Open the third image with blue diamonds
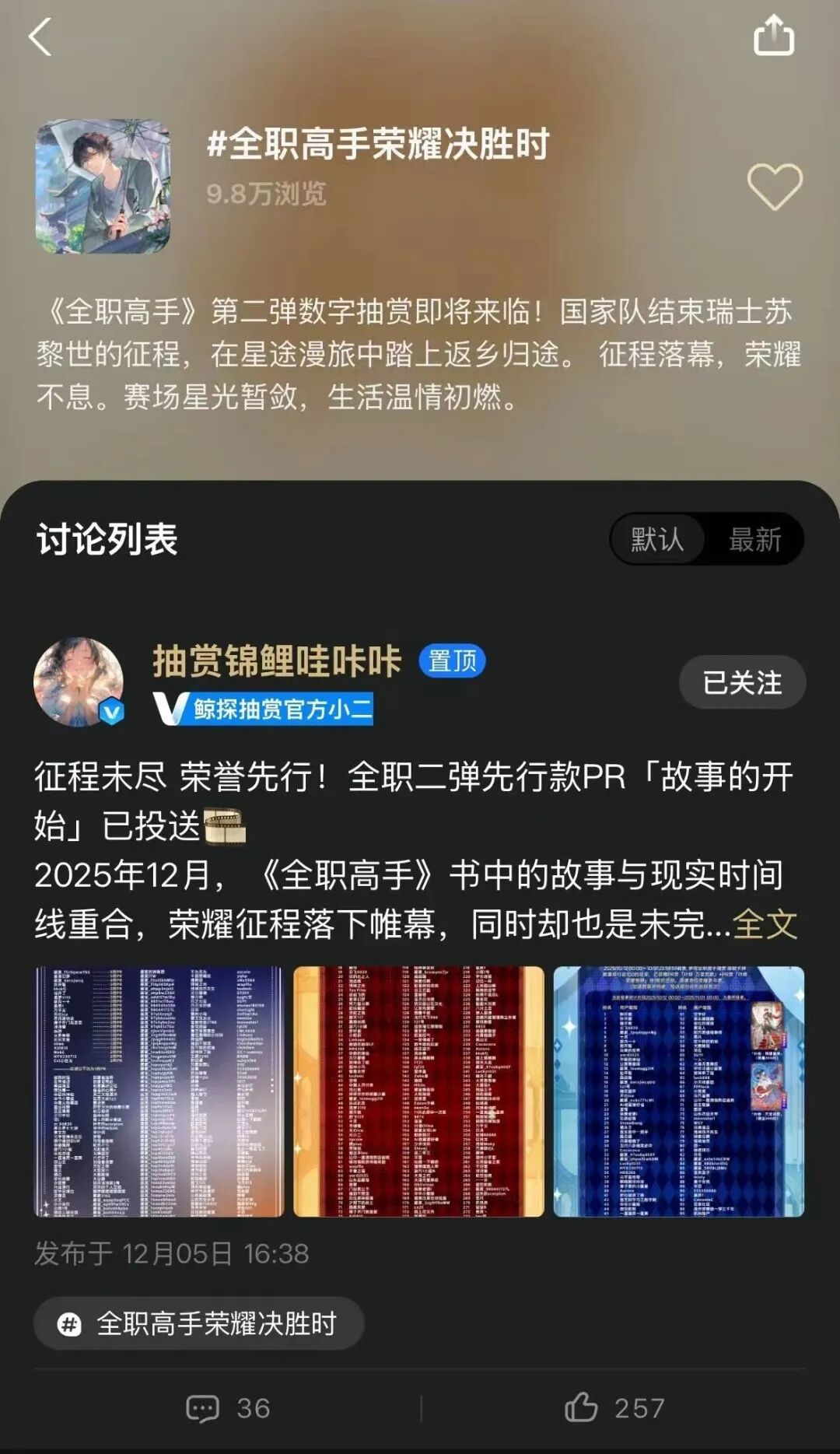Viewport: 840px width, 1454px height. point(678,1091)
